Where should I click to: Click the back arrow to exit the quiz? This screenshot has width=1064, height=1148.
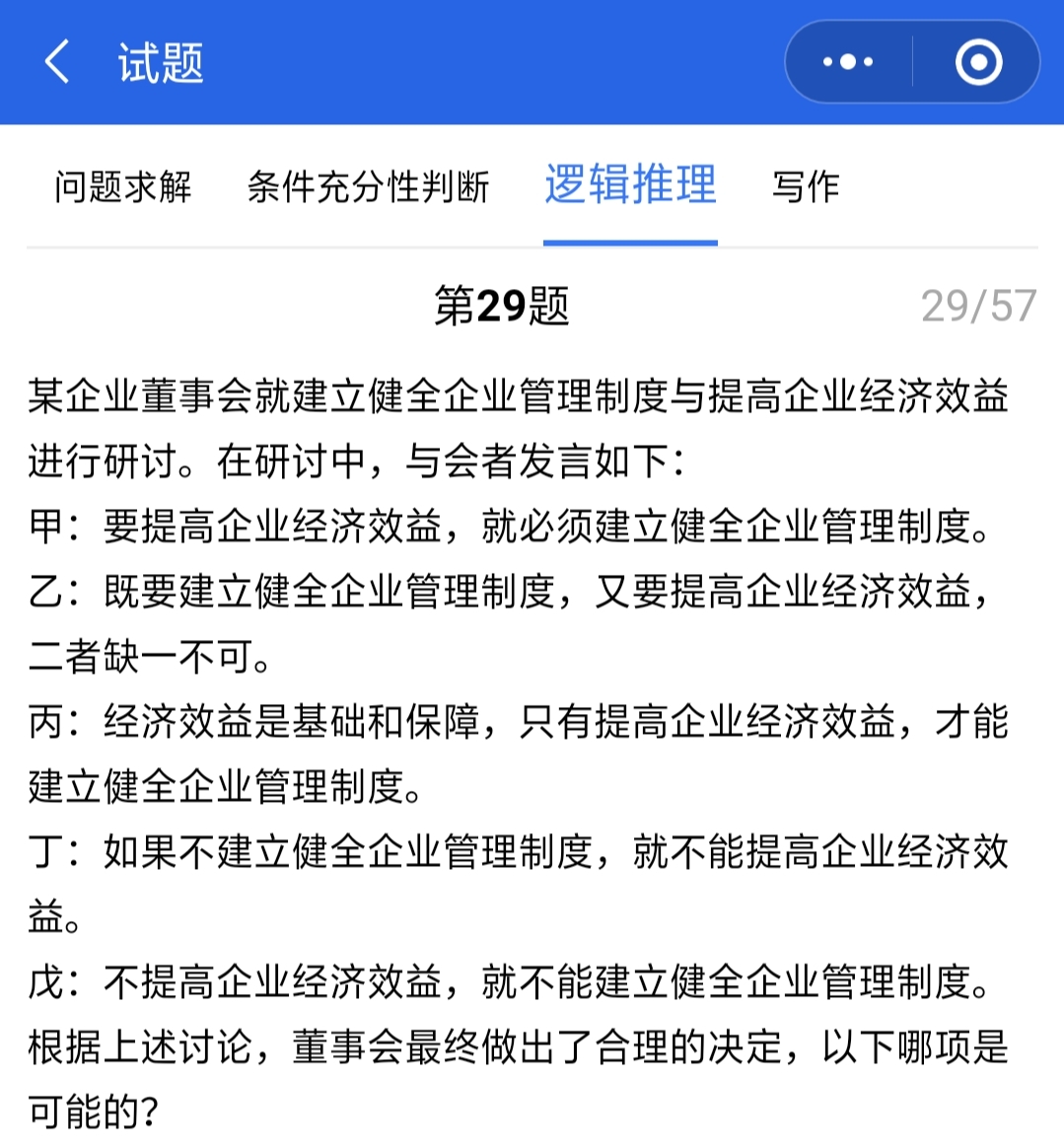pyautogui.click(x=55, y=62)
